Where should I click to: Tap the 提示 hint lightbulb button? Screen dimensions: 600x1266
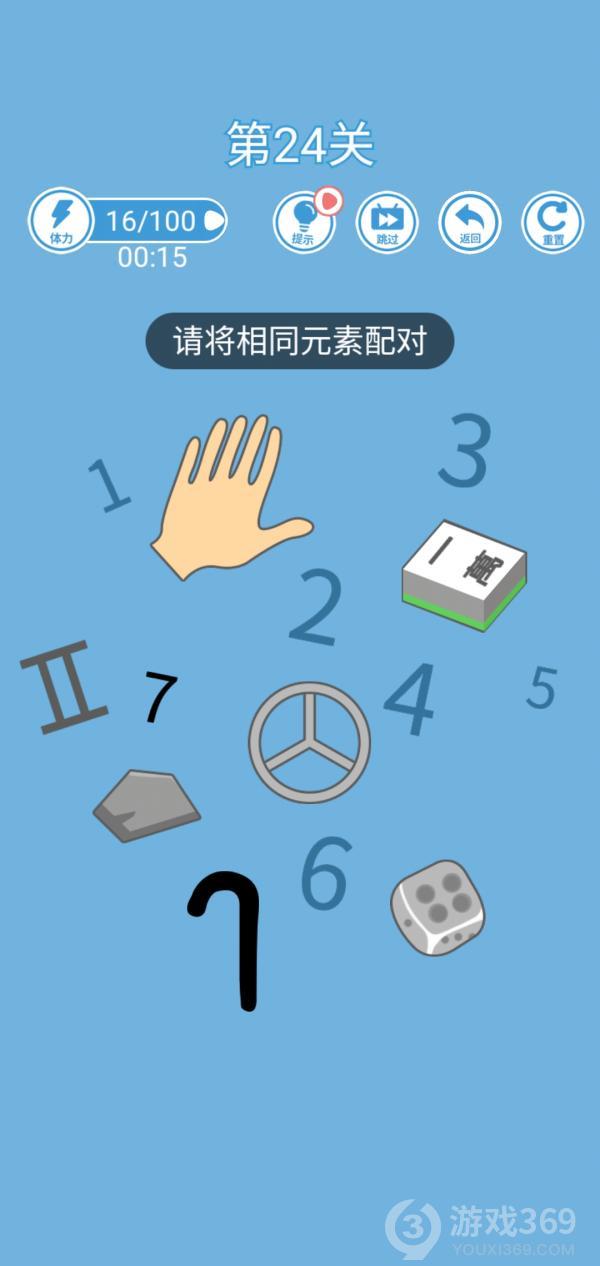coord(303,222)
